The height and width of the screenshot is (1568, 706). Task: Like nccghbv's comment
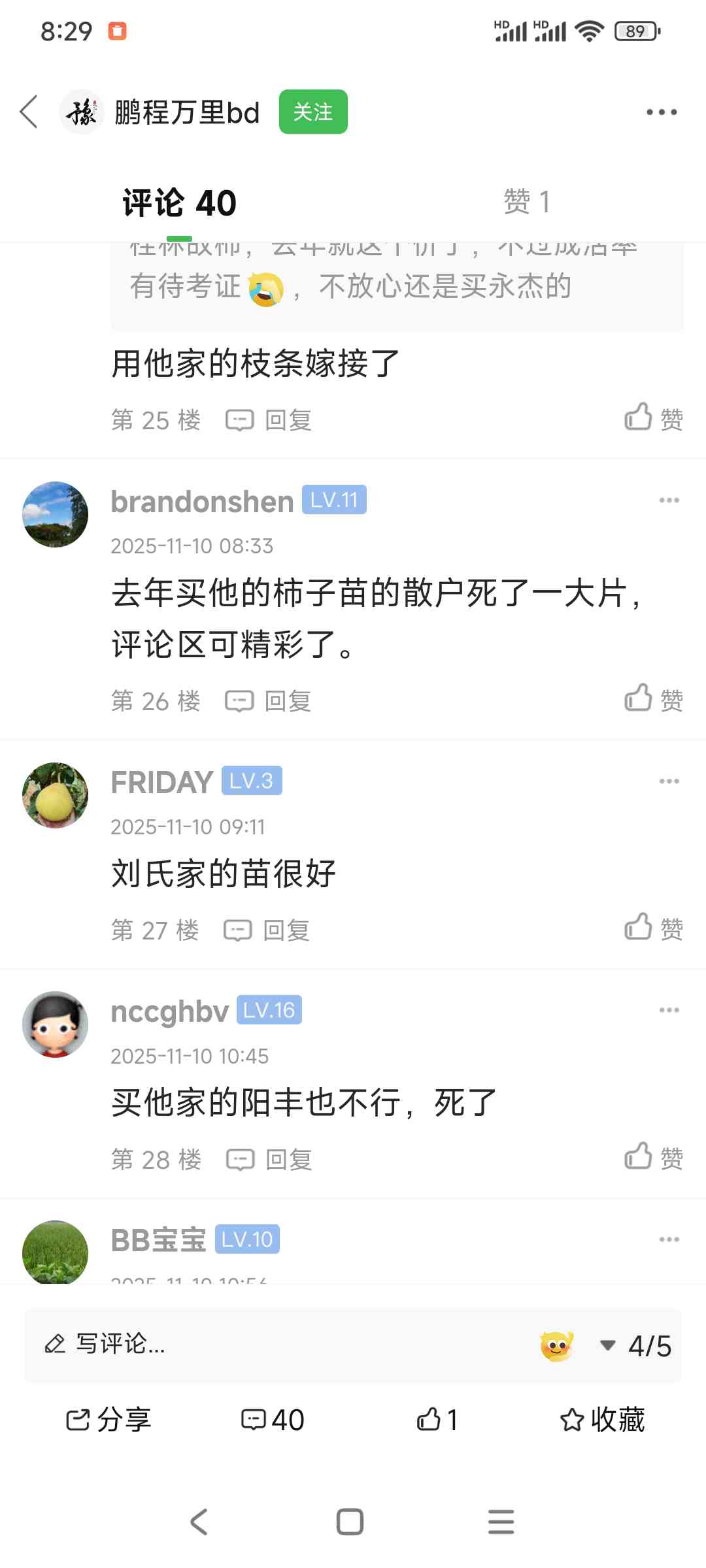653,1157
